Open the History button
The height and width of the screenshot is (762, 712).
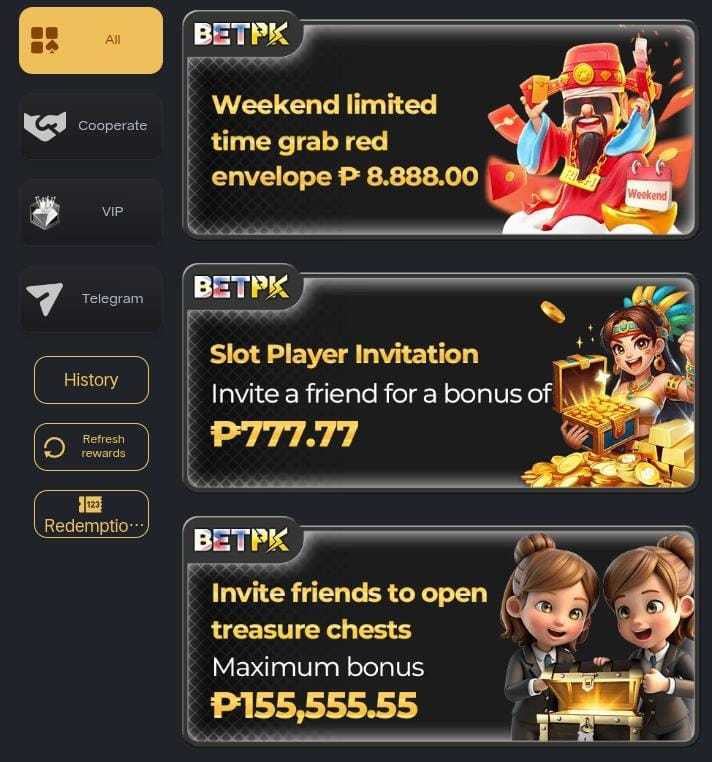[91, 380]
